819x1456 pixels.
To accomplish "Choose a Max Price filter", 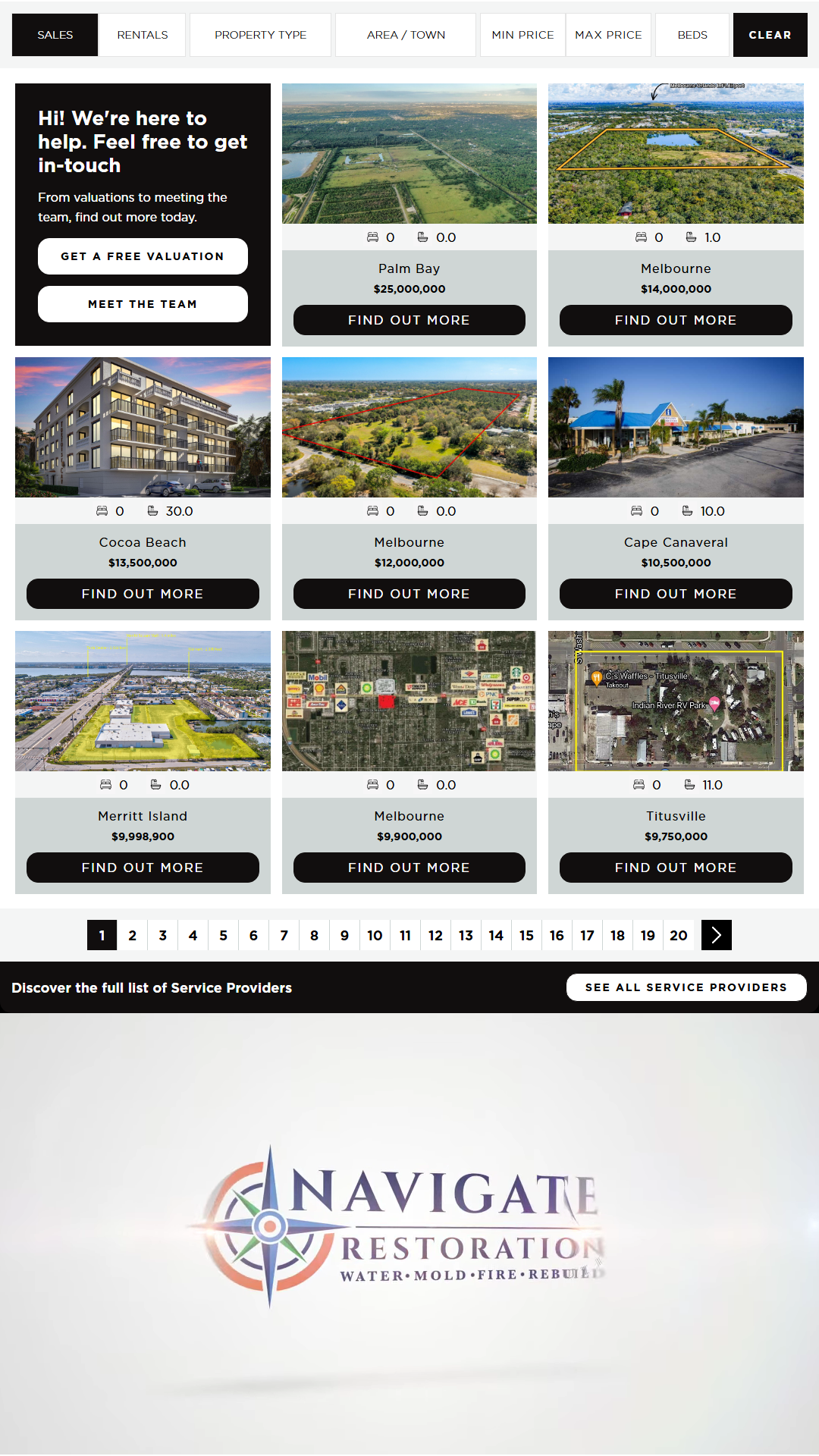I will pos(608,35).
